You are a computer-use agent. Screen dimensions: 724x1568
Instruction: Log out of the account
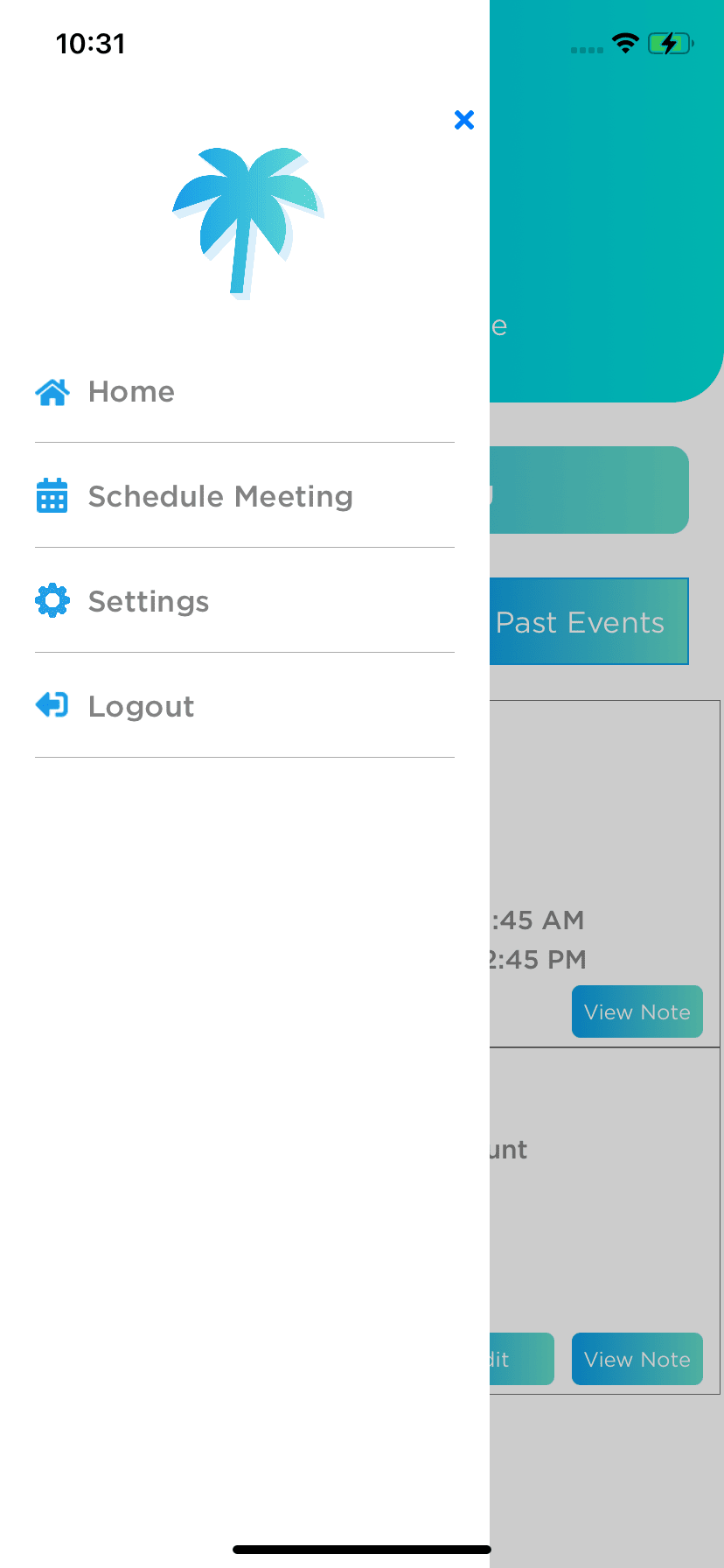[245, 706]
